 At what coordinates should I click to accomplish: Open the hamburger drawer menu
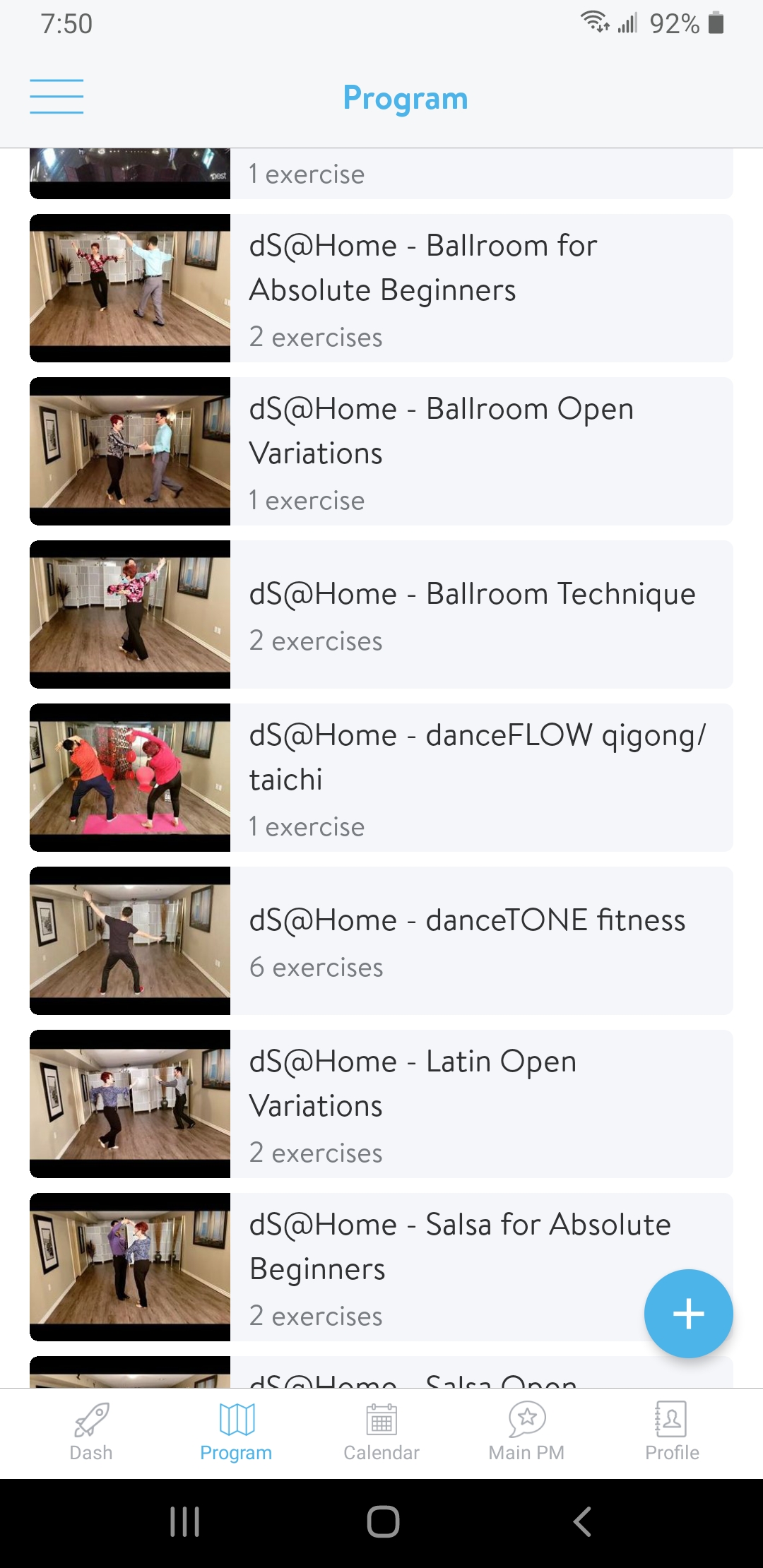point(57,97)
